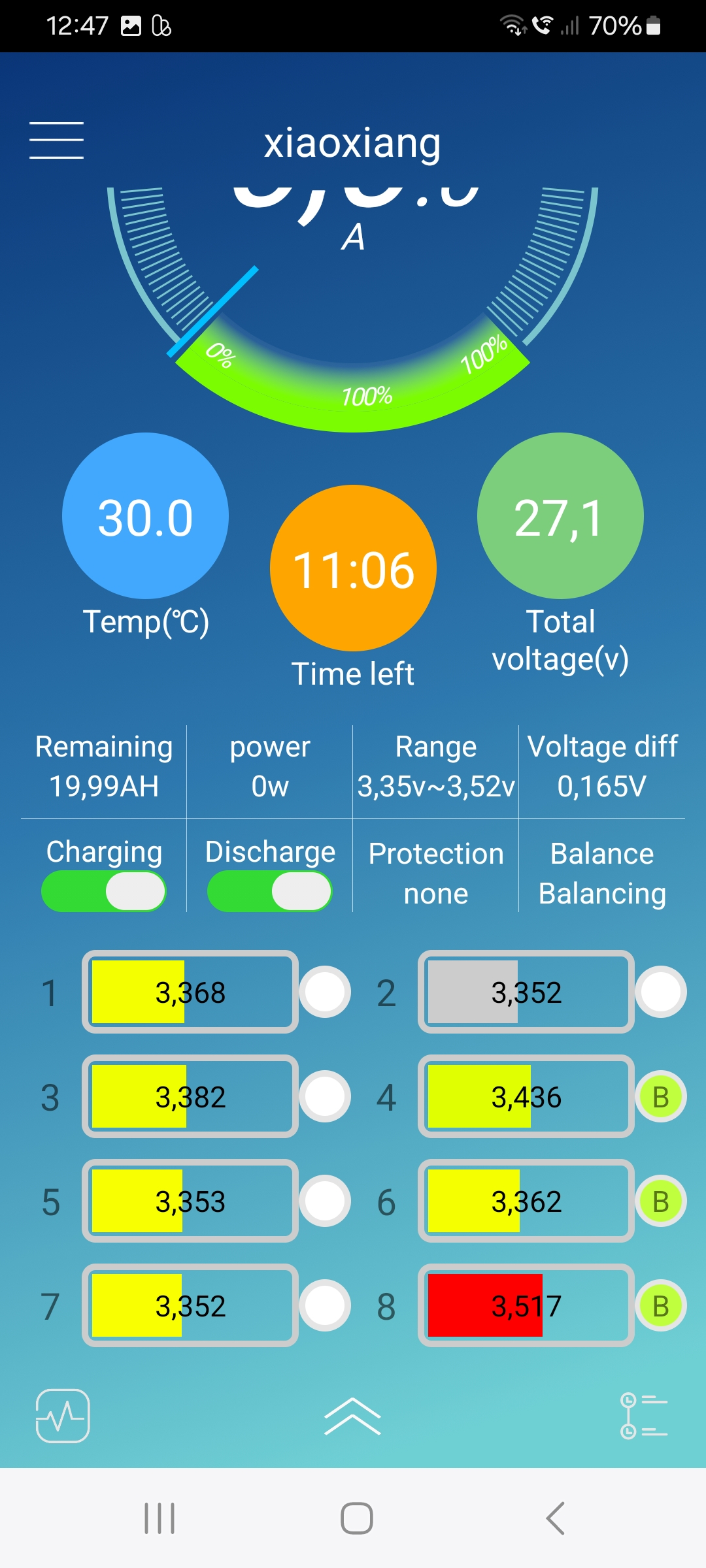Turn off the Discharge switch
This screenshot has width=706, height=1568.
point(270,891)
